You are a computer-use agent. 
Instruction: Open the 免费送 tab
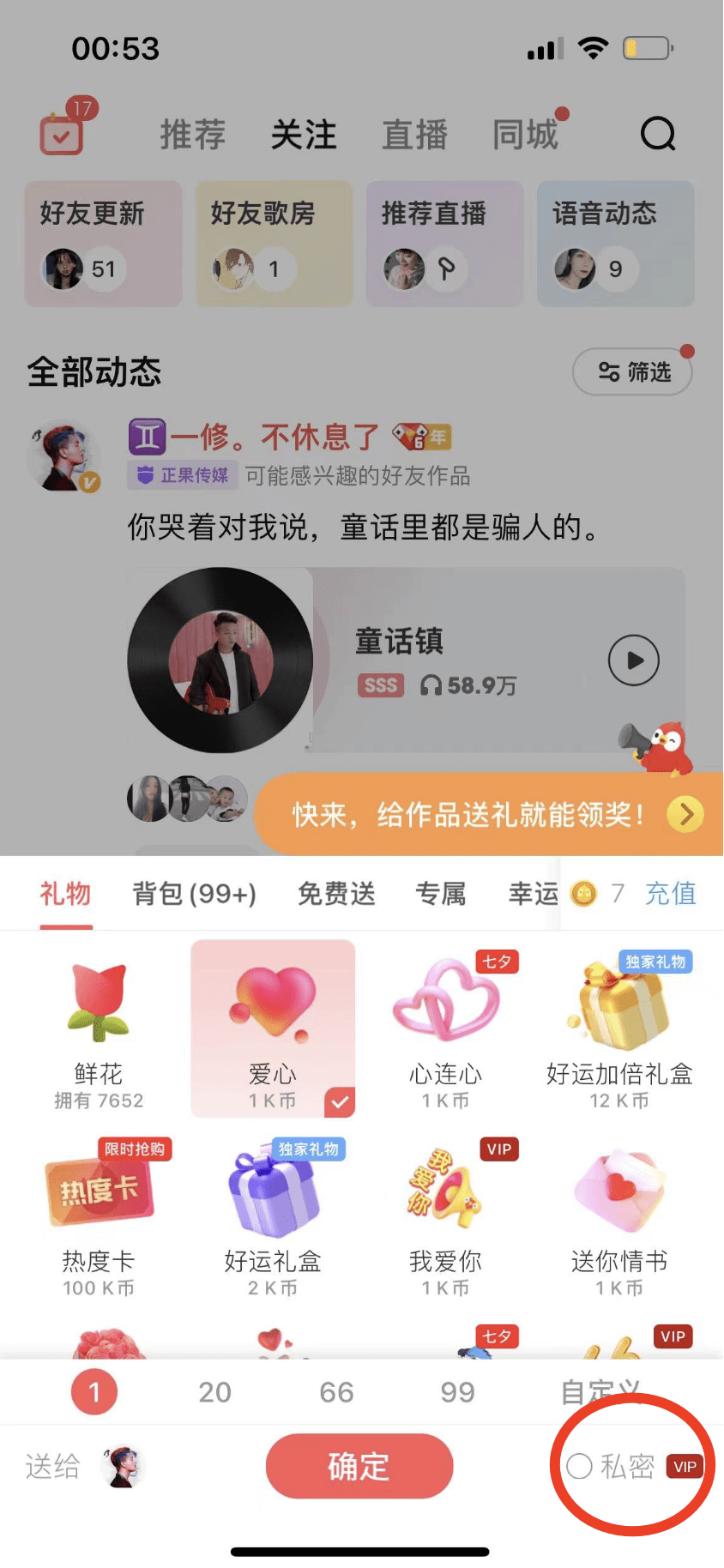[336, 894]
